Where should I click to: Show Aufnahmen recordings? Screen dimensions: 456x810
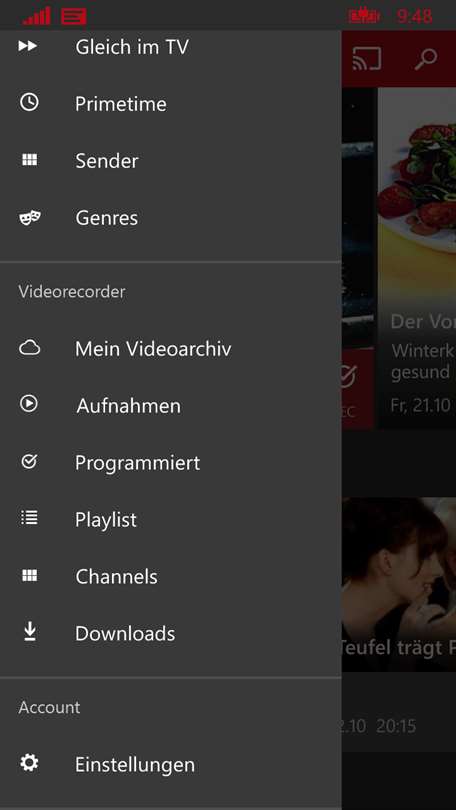[170, 406]
